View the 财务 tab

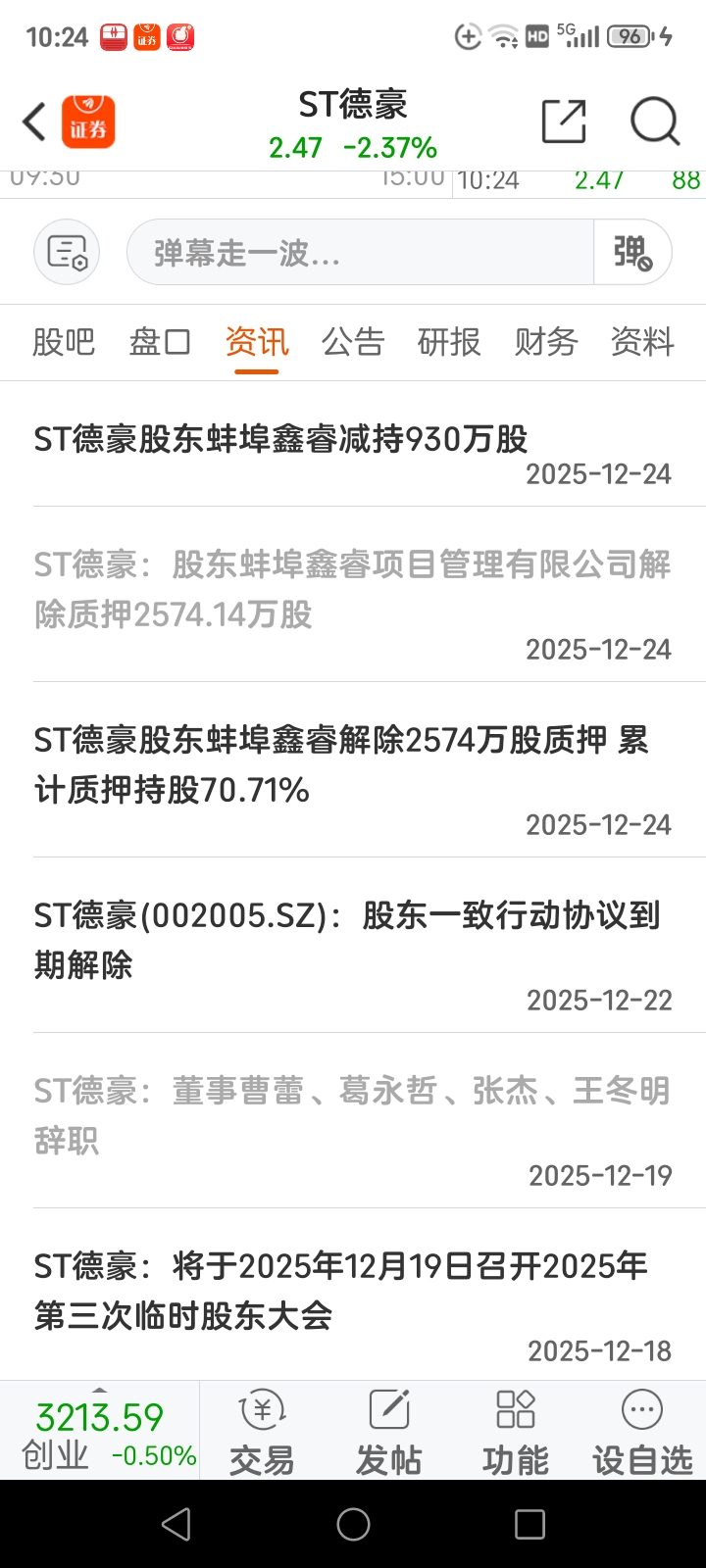click(x=546, y=342)
